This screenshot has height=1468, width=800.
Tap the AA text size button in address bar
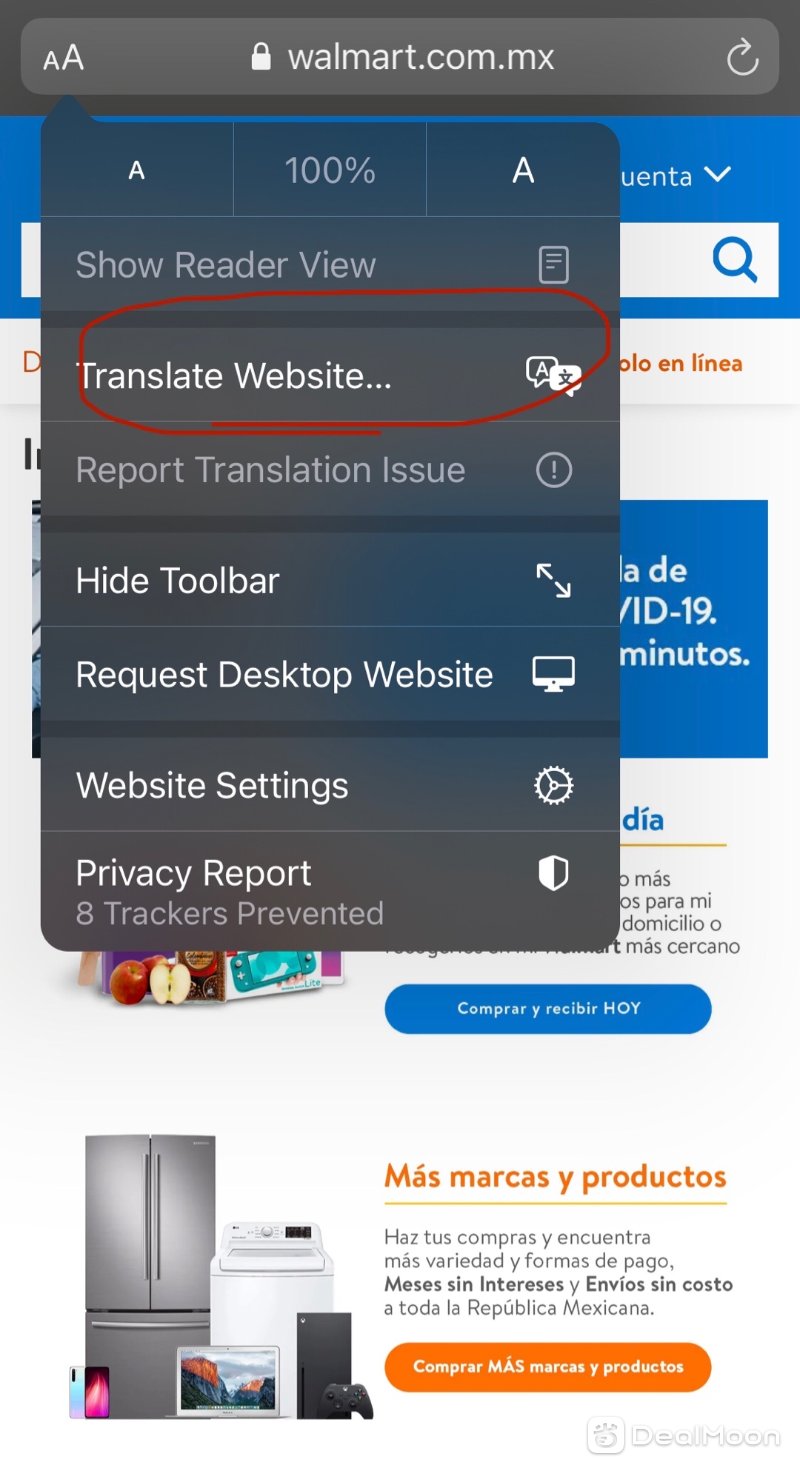pos(64,58)
